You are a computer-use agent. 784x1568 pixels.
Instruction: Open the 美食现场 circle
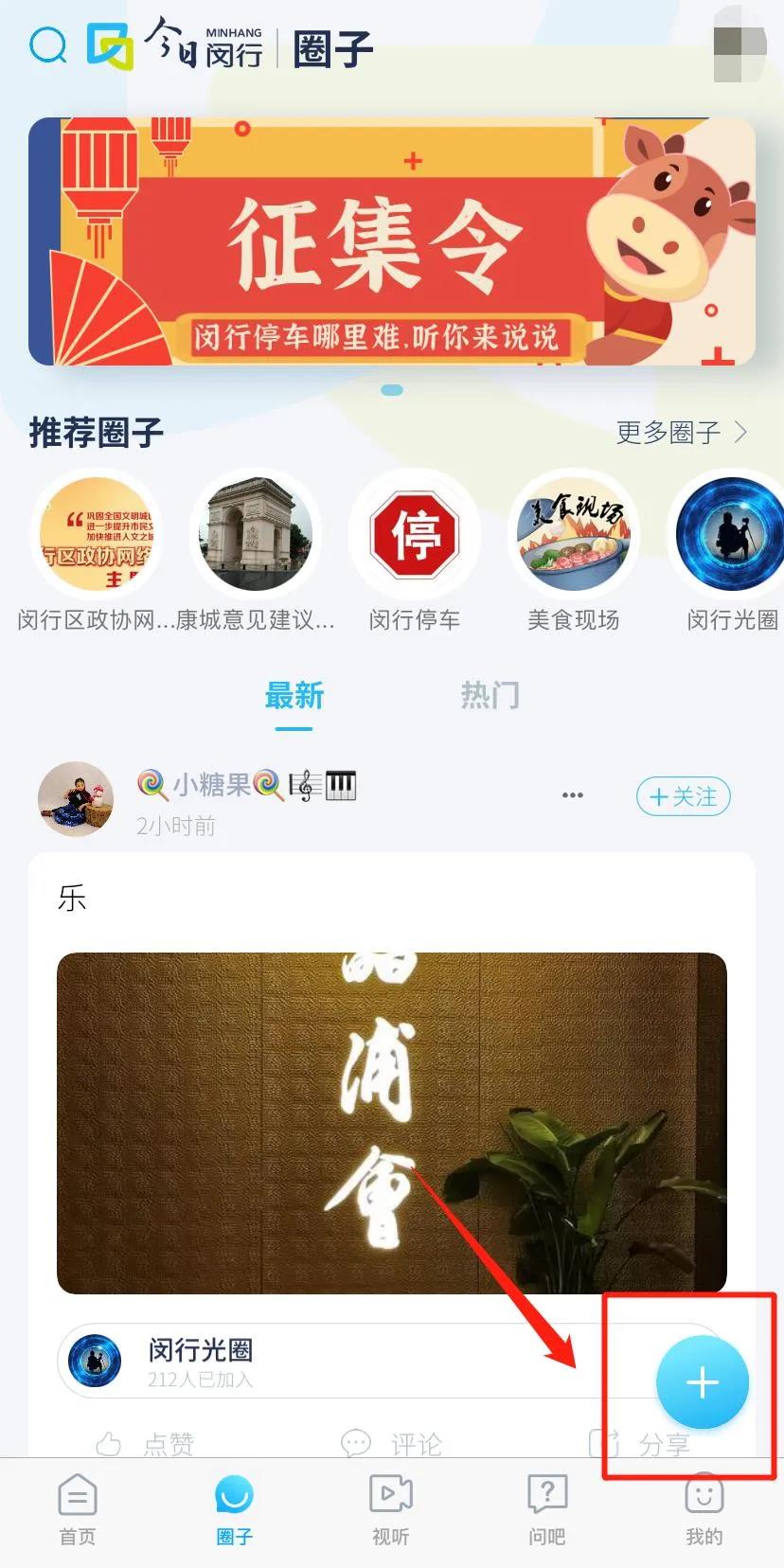[x=574, y=535]
